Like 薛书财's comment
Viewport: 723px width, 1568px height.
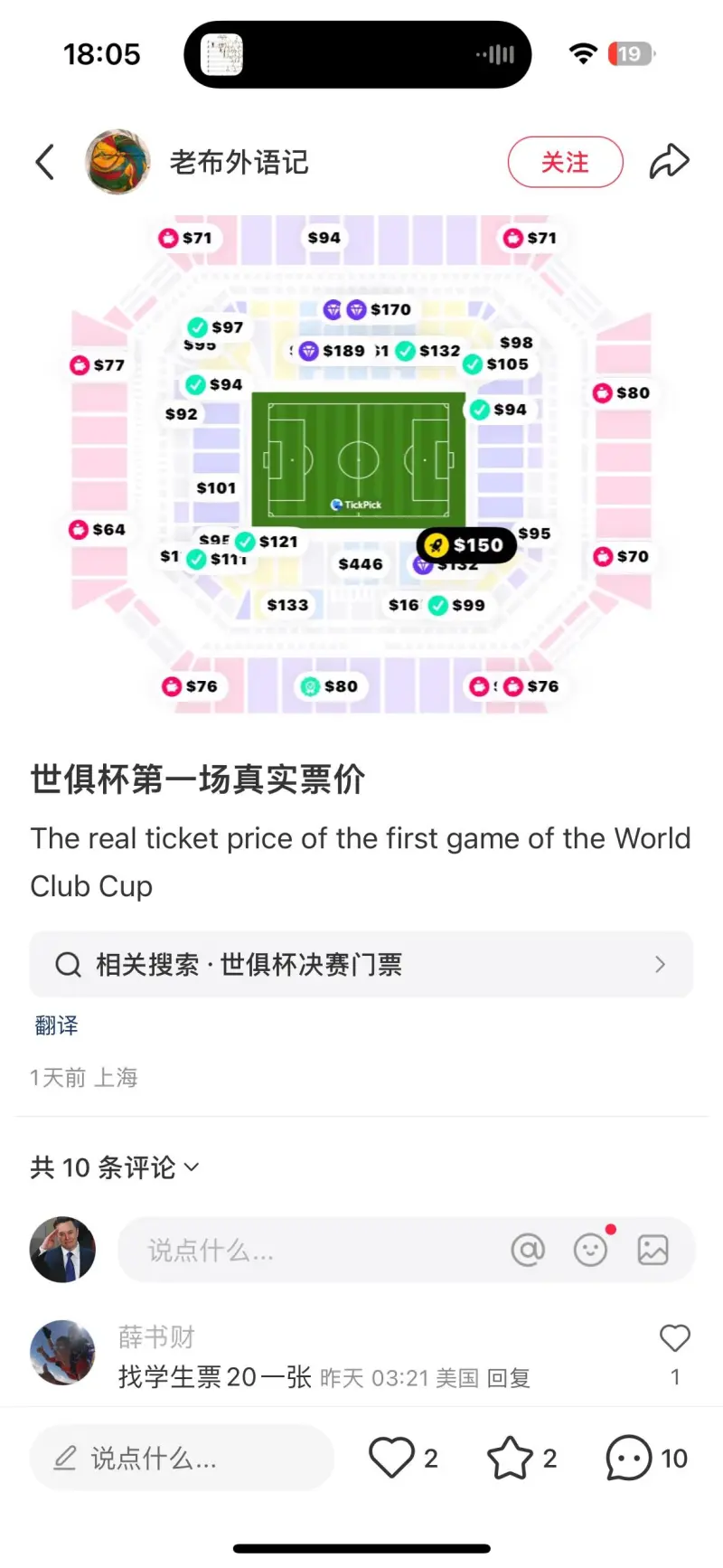(x=674, y=1339)
